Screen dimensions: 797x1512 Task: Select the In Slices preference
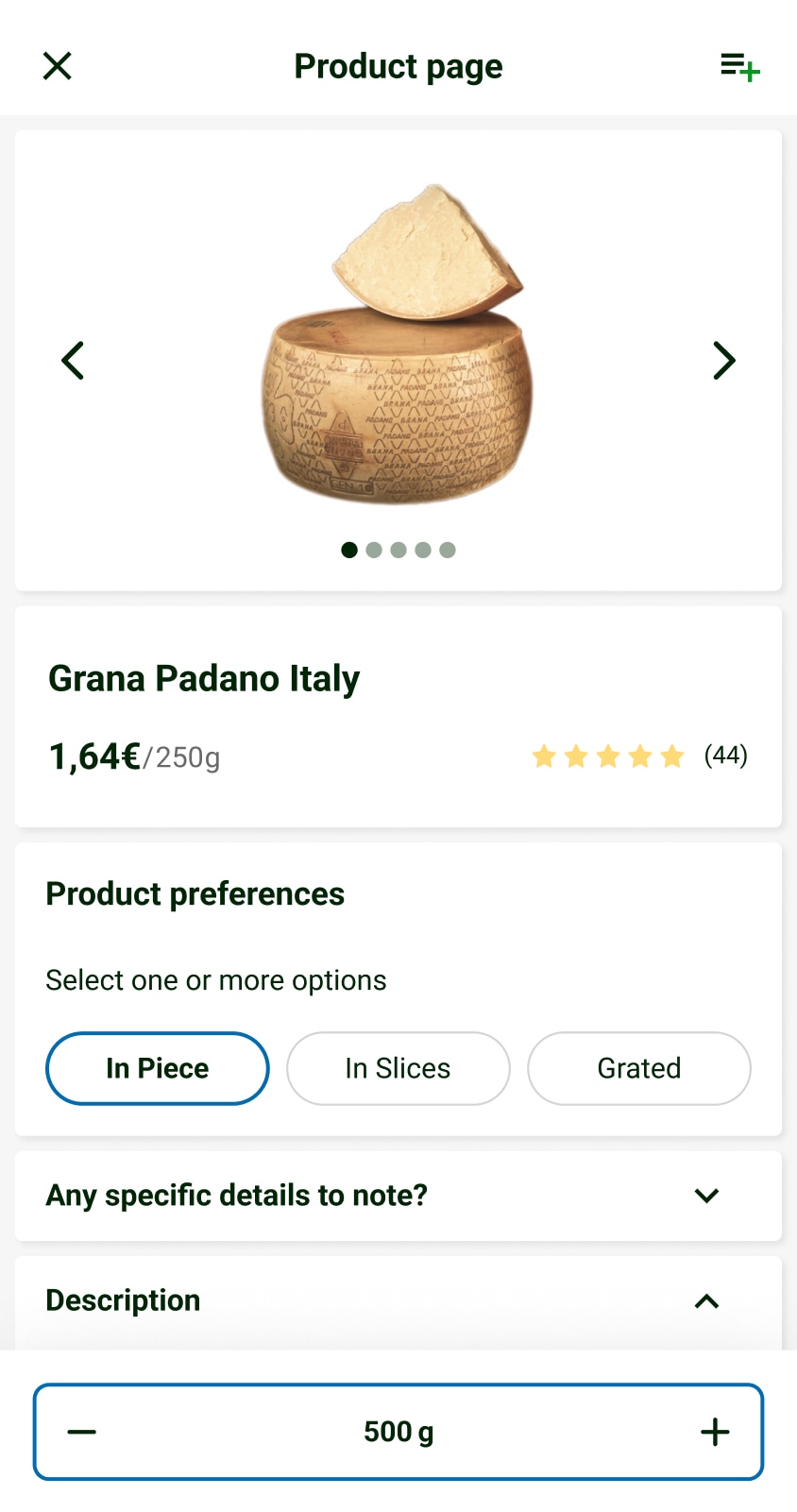(398, 1068)
